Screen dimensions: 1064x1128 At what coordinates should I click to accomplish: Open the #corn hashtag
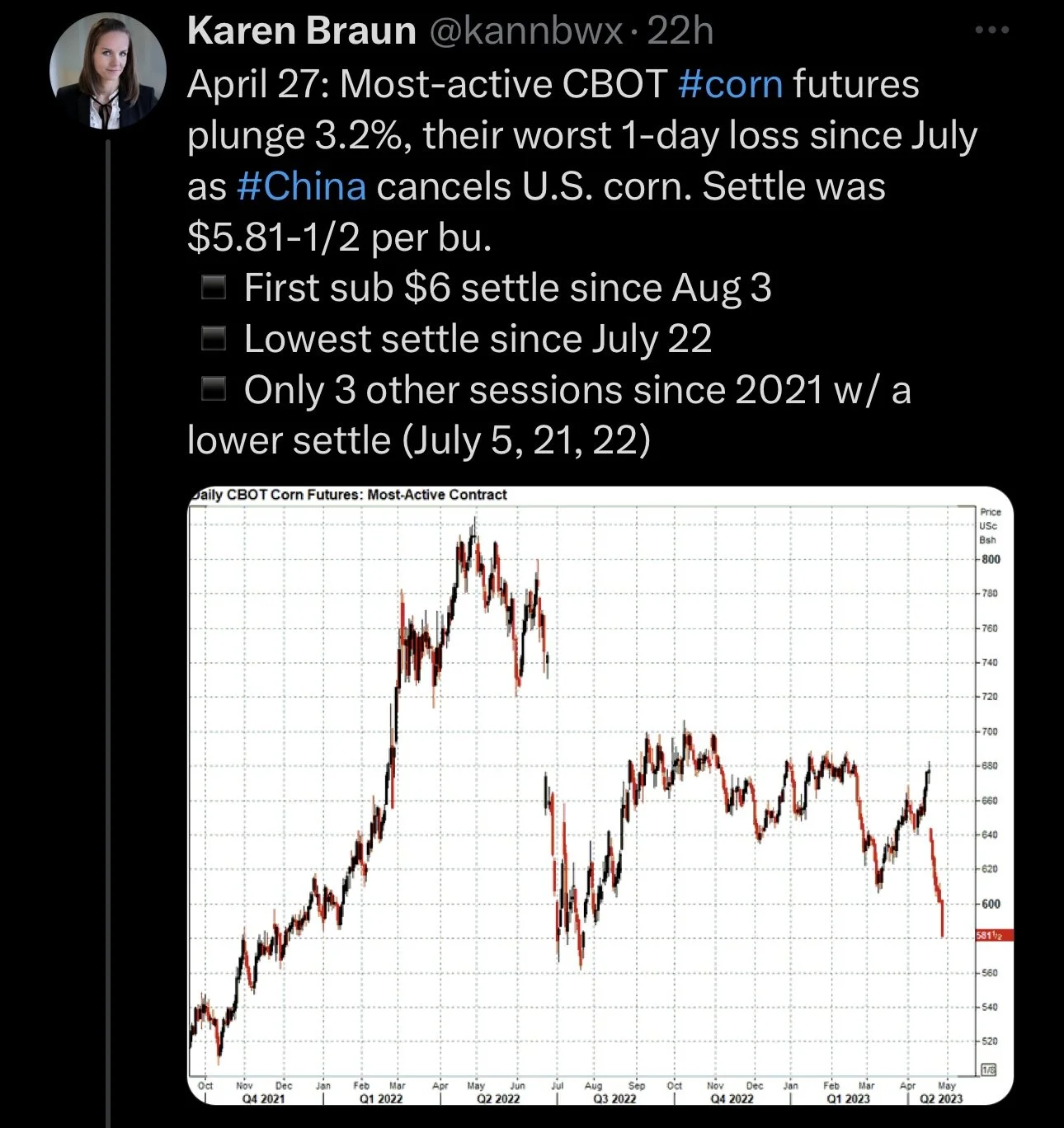point(730,84)
